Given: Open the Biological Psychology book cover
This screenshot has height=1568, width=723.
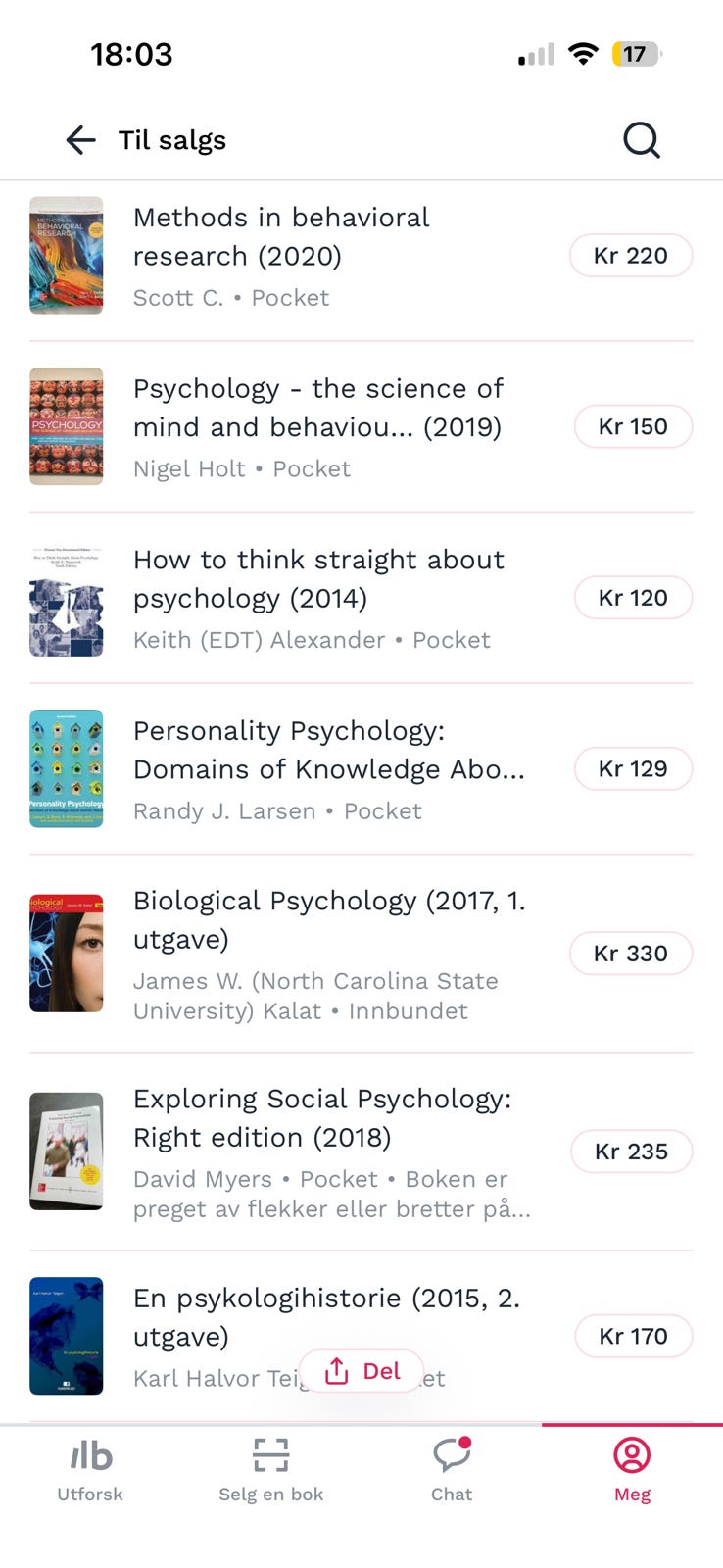Looking at the screenshot, I should point(67,953).
